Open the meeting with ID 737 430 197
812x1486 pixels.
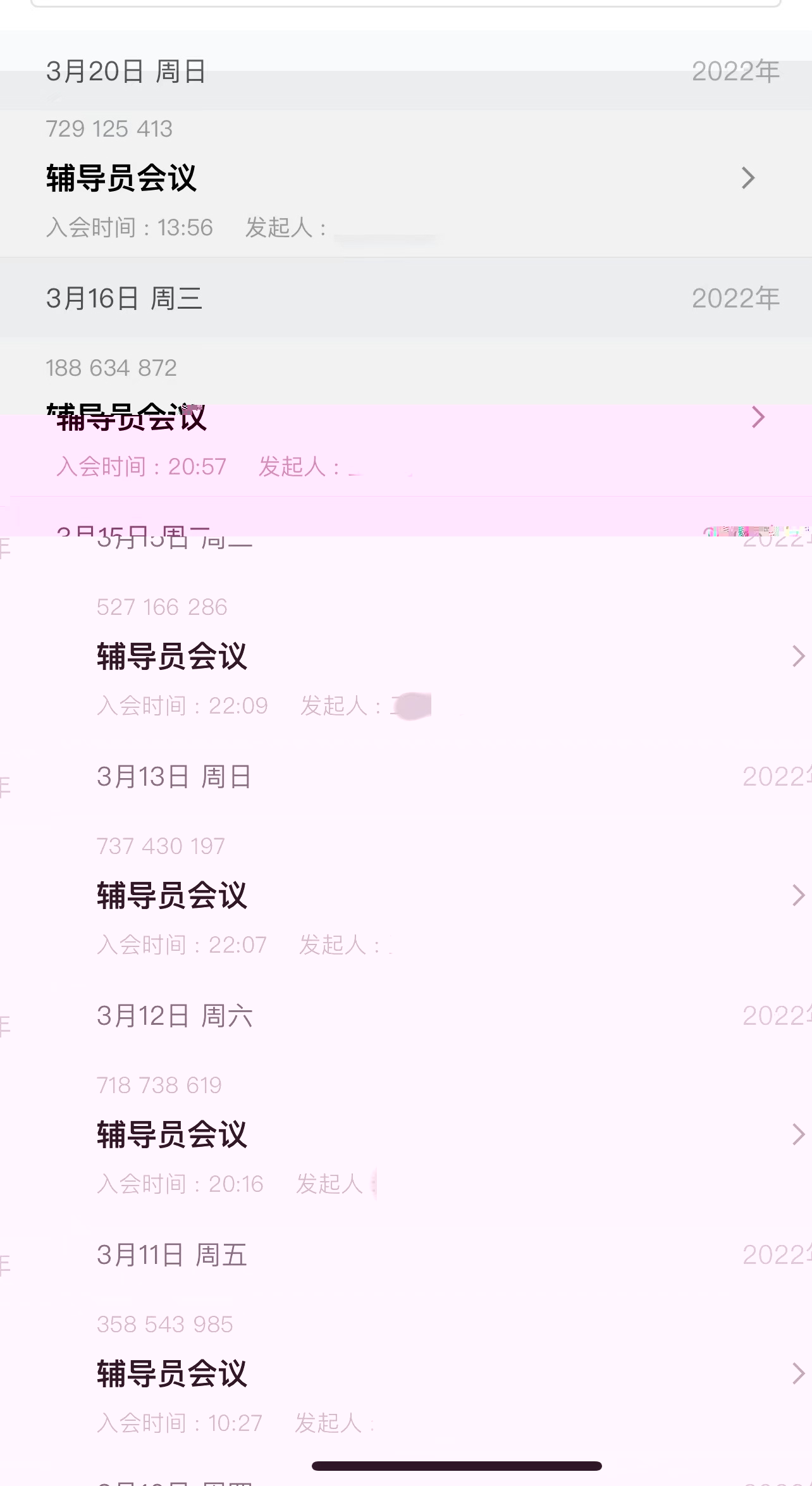point(443,896)
